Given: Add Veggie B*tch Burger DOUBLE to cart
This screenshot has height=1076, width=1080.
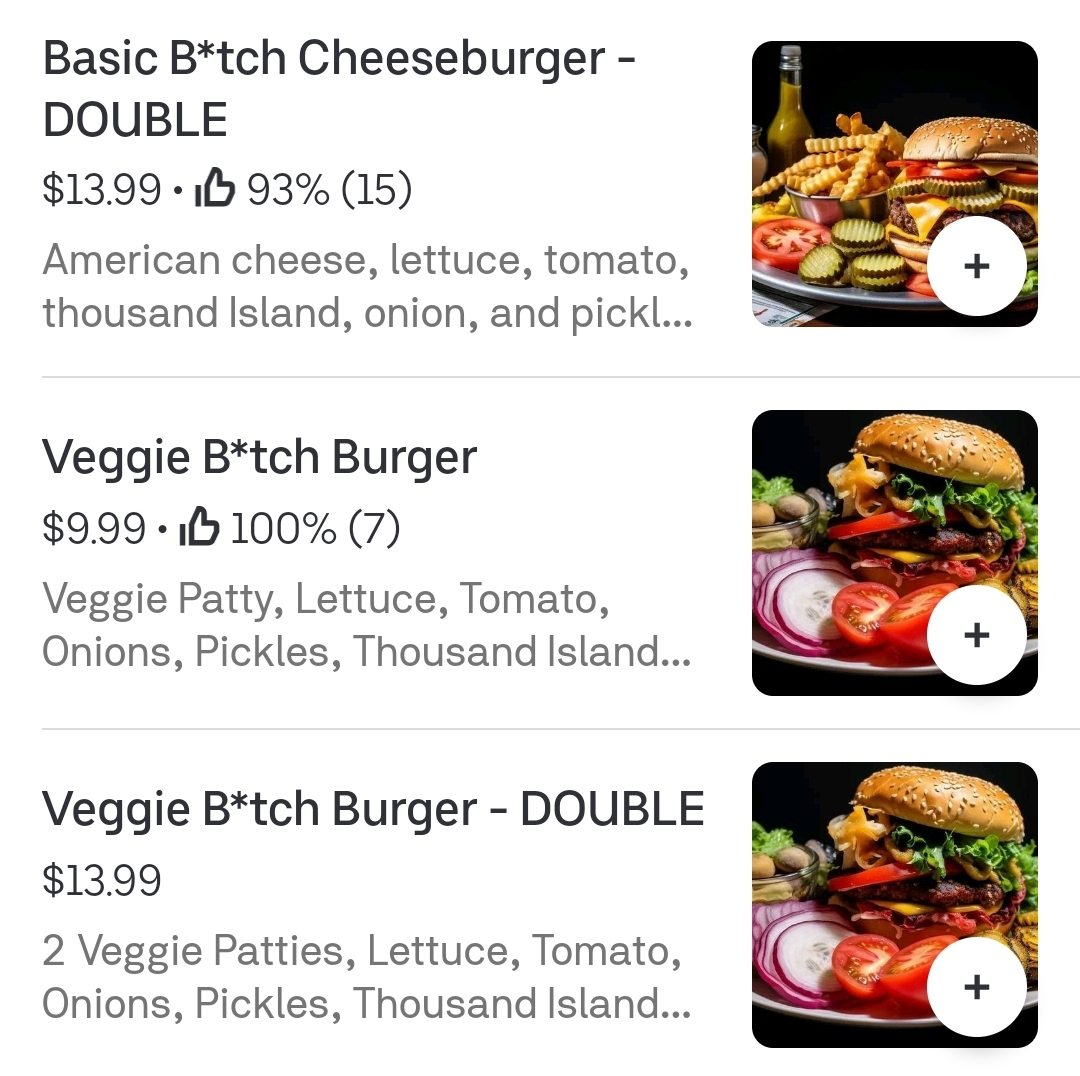Looking at the screenshot, I should point(976,987).
